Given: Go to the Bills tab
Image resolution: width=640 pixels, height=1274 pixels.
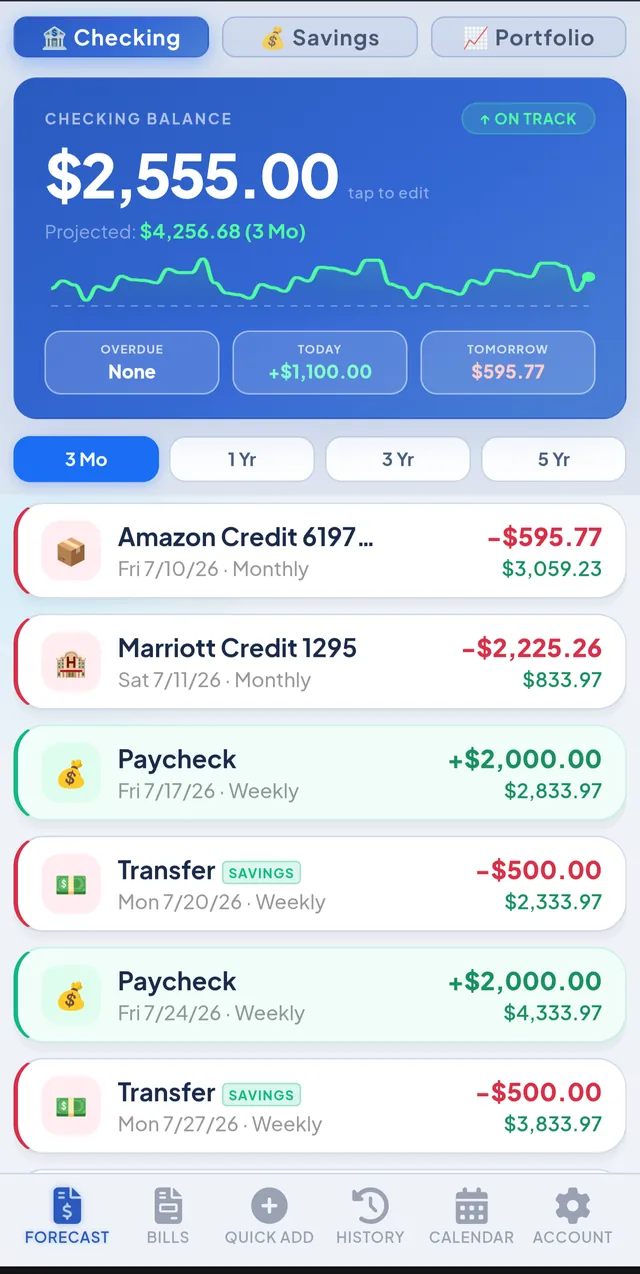Looking at the screenshot, I should [168, 1216].
